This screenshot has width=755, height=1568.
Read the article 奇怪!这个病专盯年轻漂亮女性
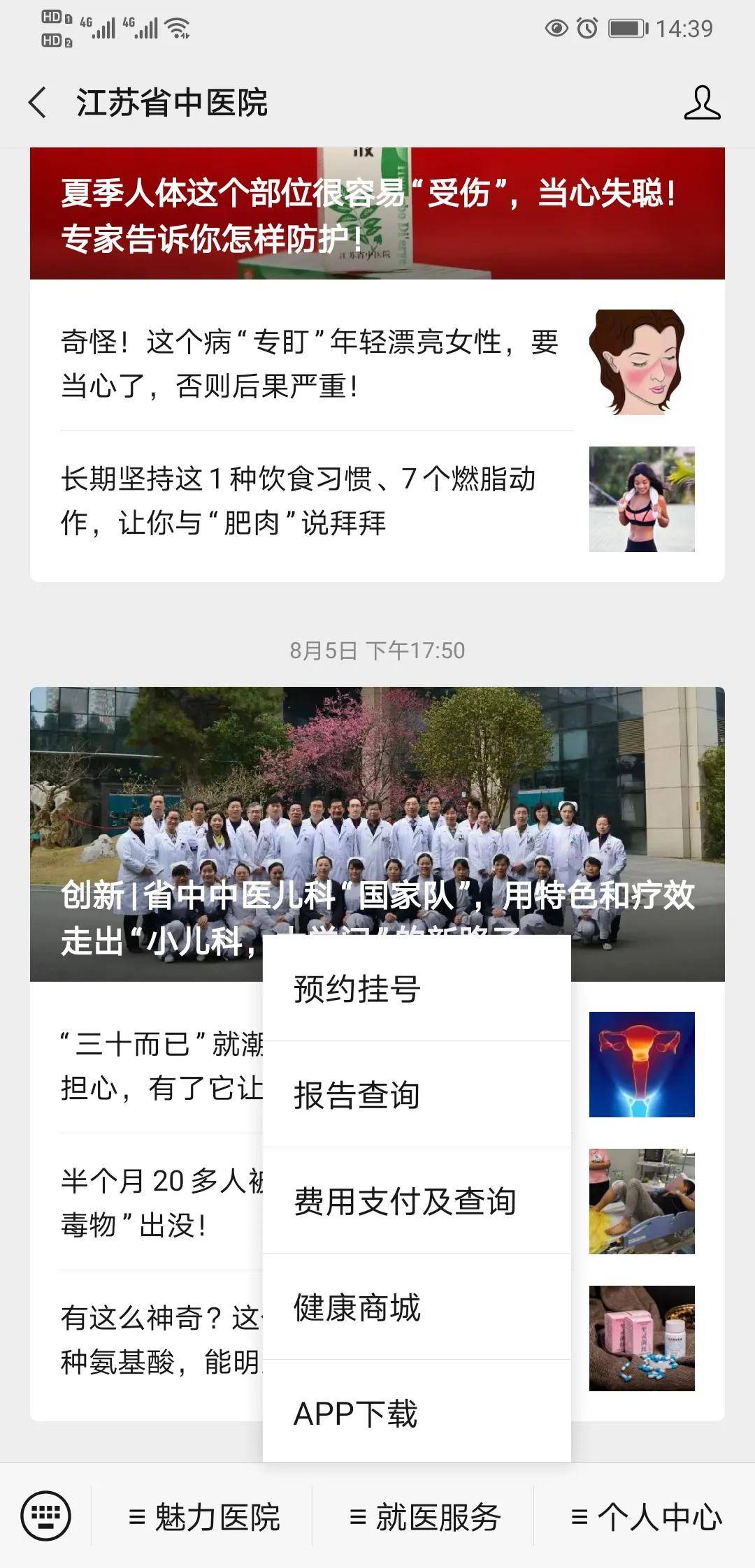(x=377, y=363)
